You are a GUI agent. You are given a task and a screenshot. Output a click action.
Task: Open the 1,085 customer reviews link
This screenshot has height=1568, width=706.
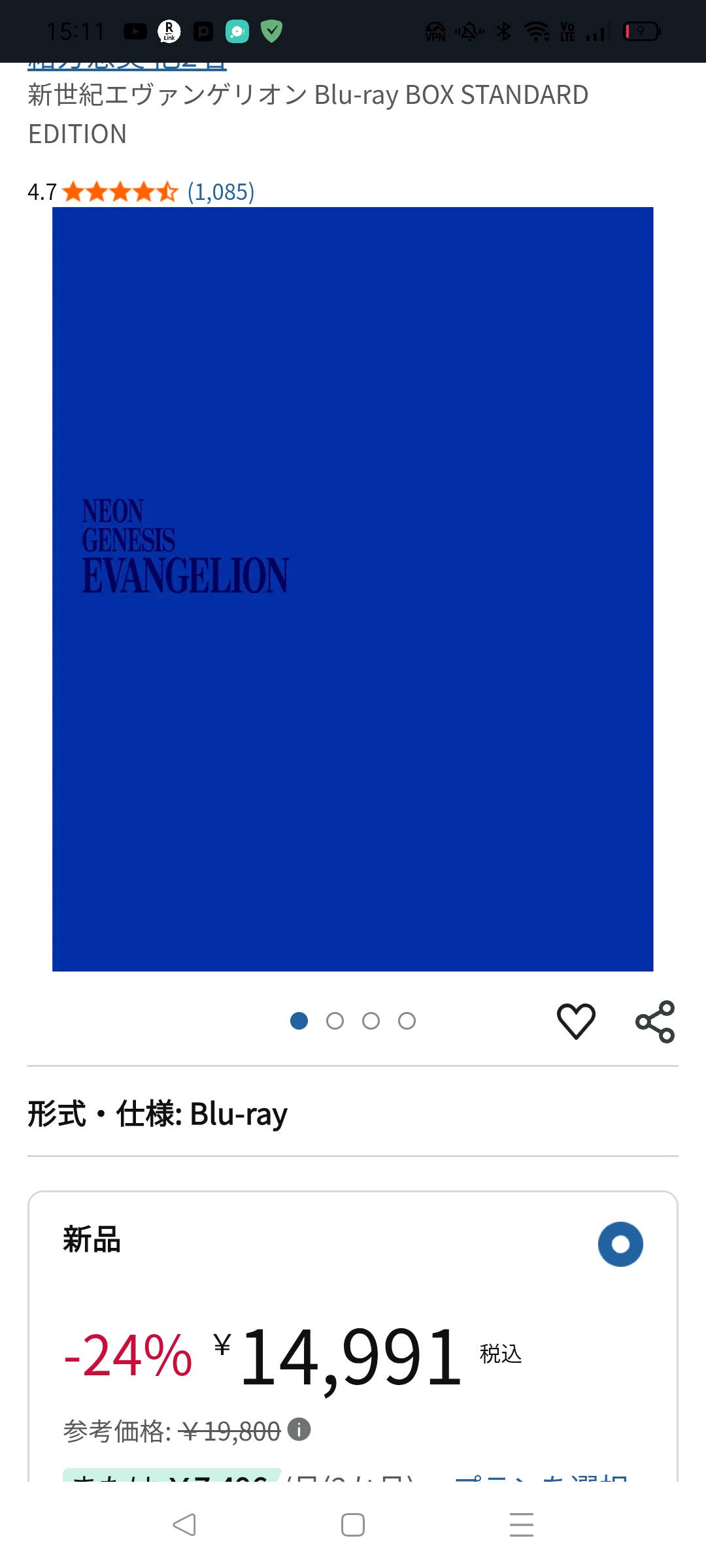point(221,192)
